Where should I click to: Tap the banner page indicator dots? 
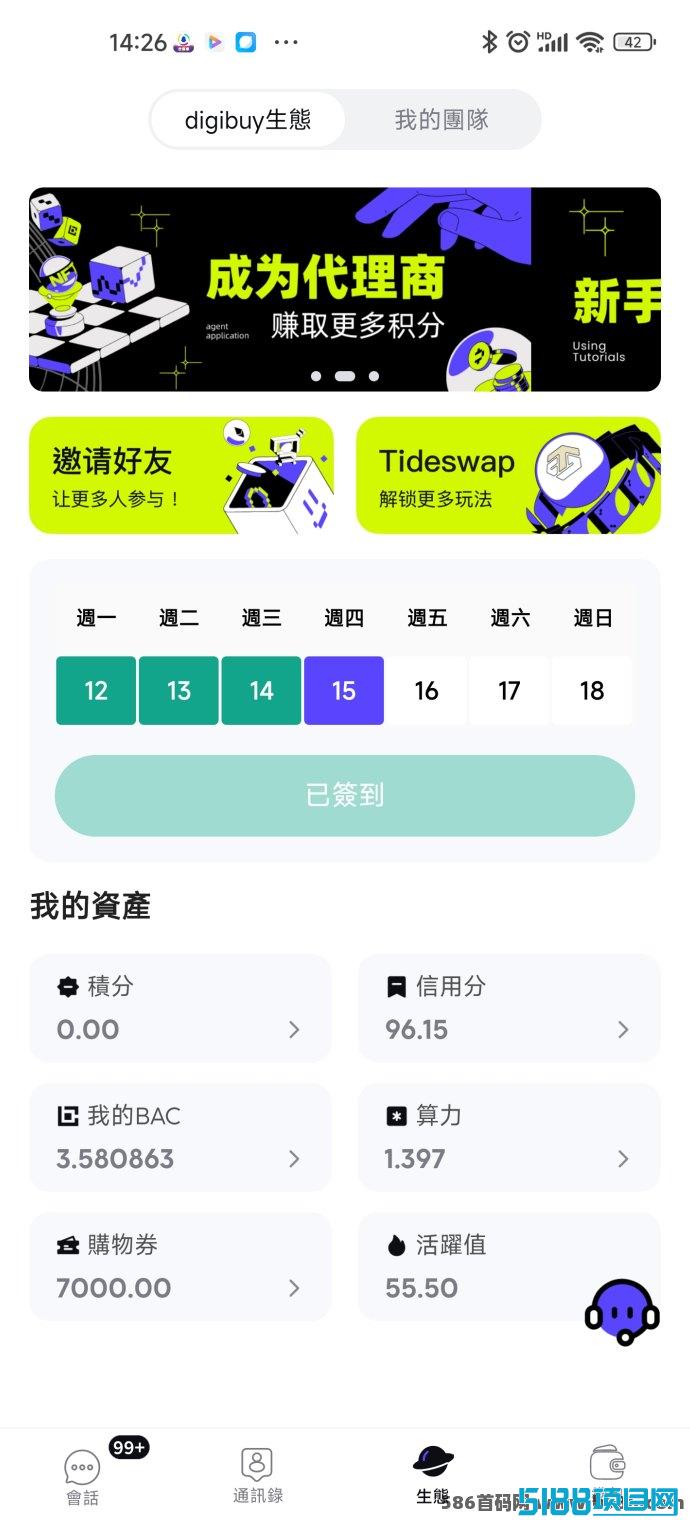[345, 376]
